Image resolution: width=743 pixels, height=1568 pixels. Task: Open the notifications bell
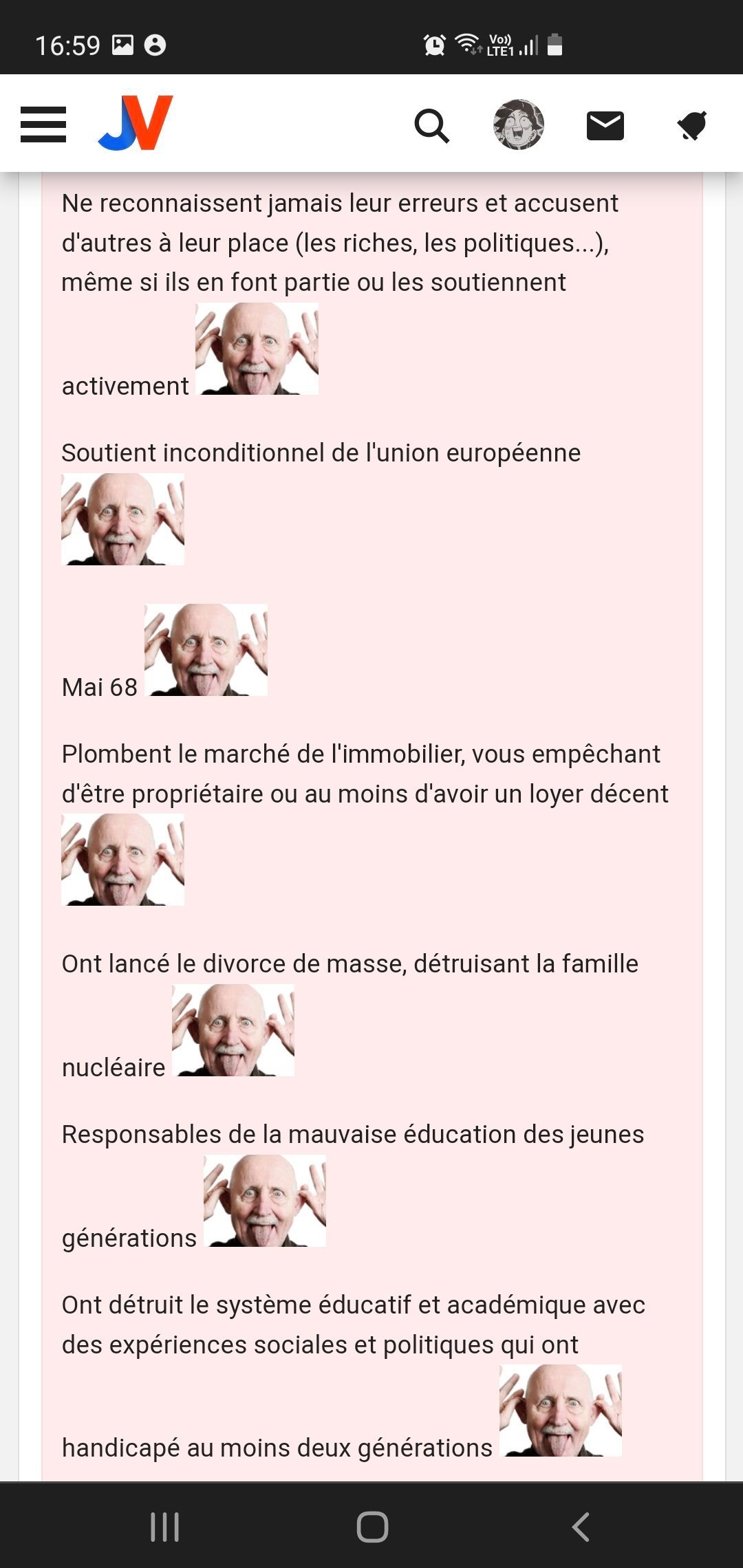coord(692,126)
